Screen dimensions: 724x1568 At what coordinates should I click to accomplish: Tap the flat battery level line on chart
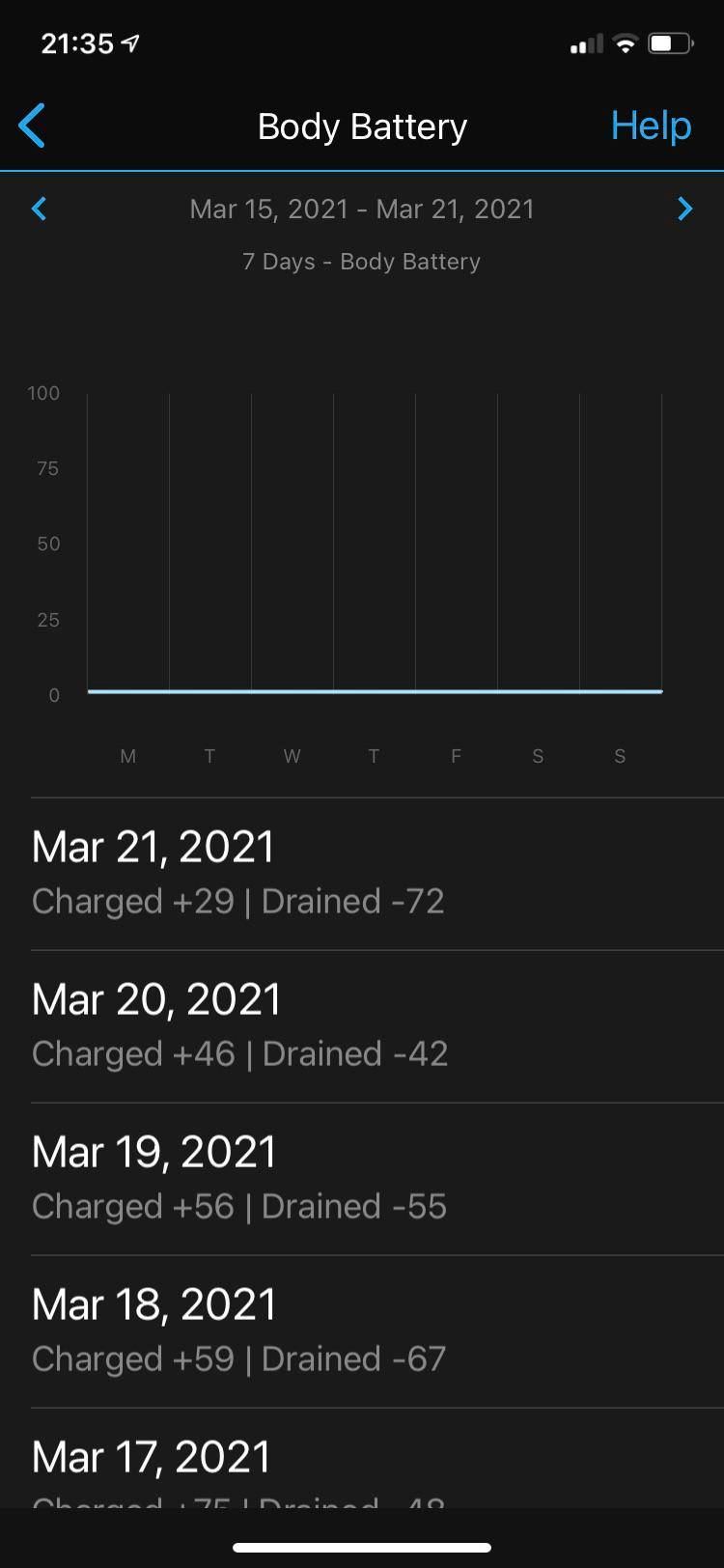(x=376, y=691)
